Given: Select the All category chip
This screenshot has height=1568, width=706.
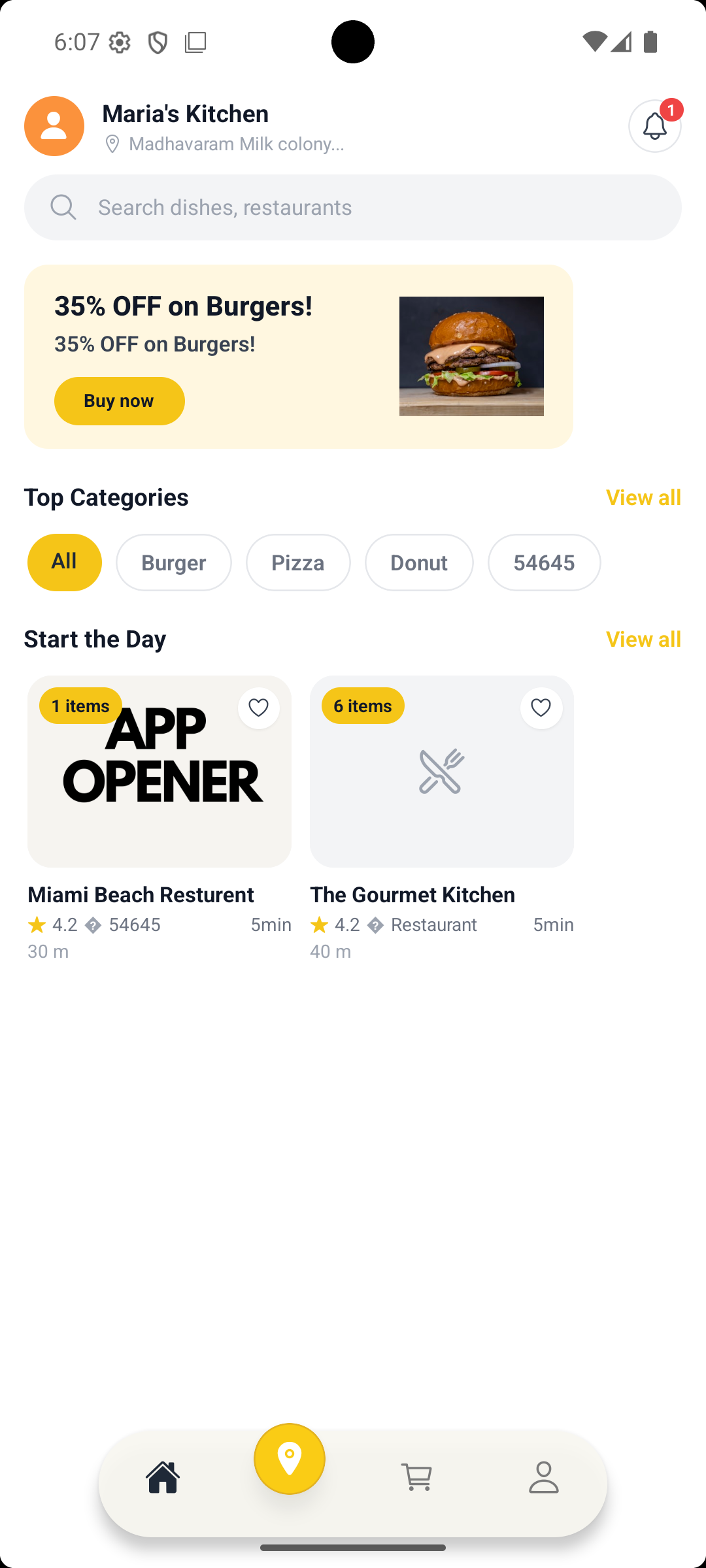Looking at the screenshot, I should [x=64, y=562].
